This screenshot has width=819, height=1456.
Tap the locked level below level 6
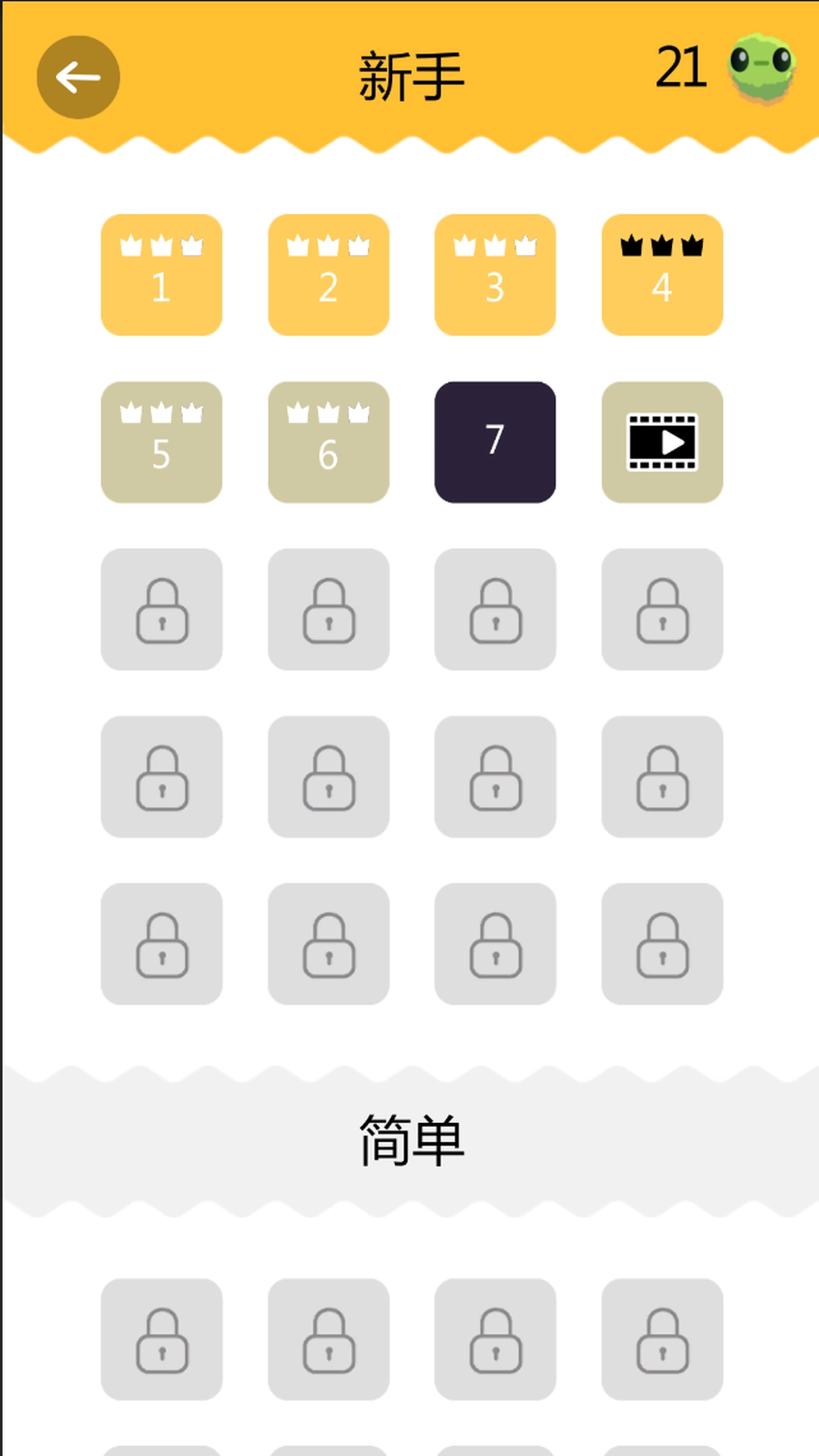click(x=328, y=610)
